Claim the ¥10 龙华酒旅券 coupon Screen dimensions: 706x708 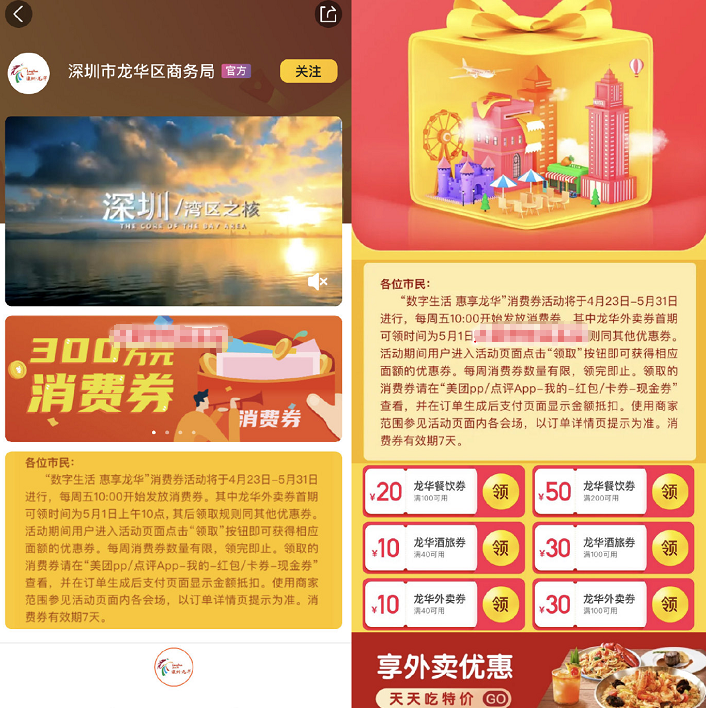501,548
